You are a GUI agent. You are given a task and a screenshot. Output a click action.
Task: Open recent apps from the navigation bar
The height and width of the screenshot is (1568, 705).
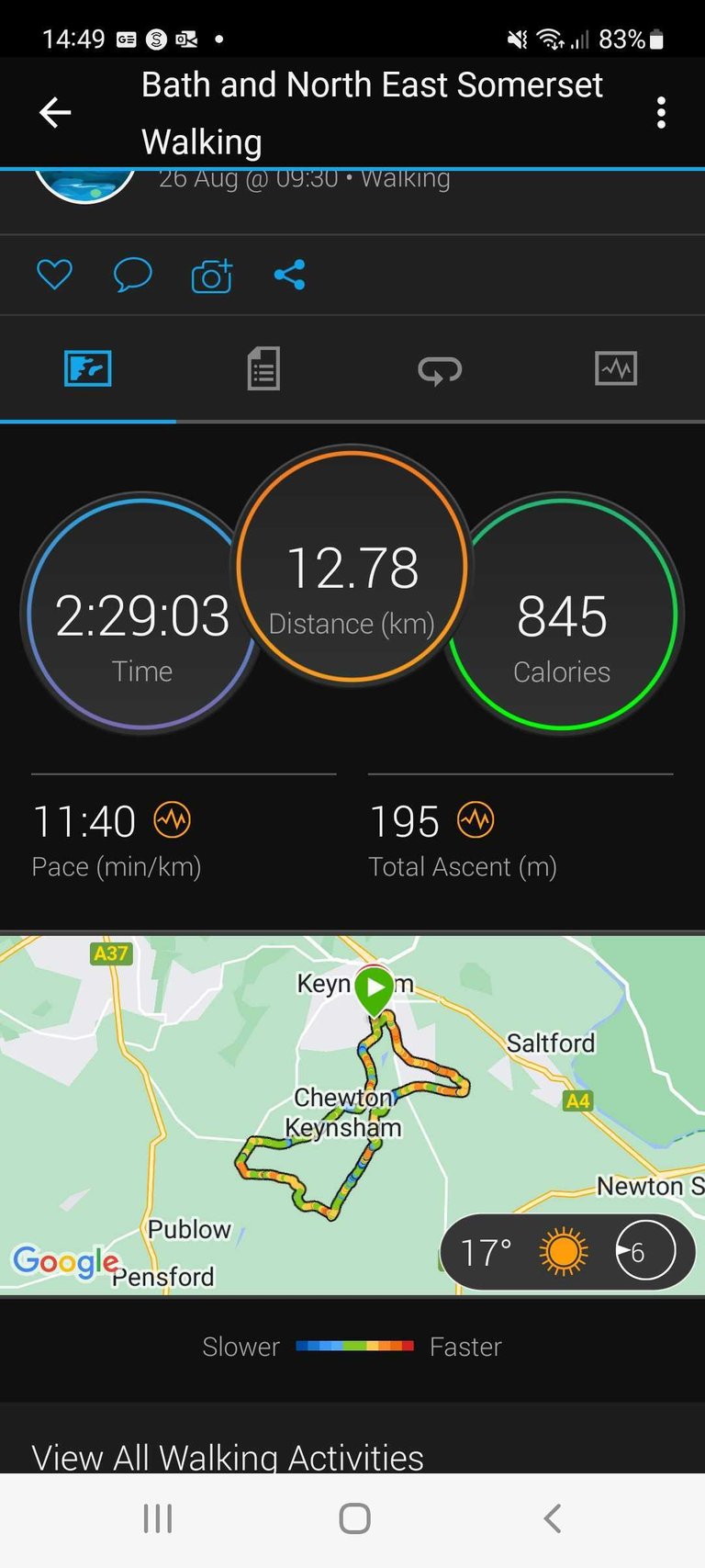click(158, 1518)
